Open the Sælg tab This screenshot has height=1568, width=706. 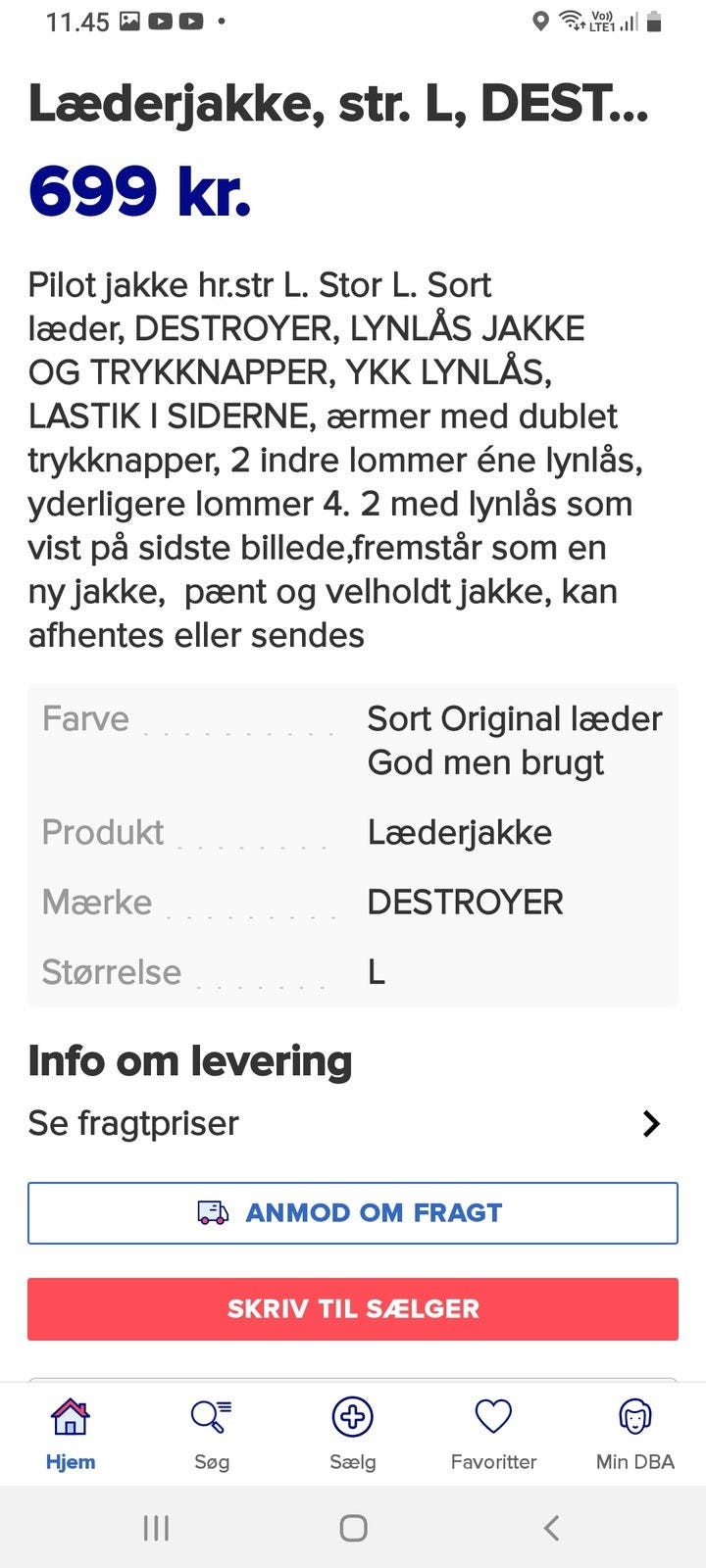tap(353, 1435)
